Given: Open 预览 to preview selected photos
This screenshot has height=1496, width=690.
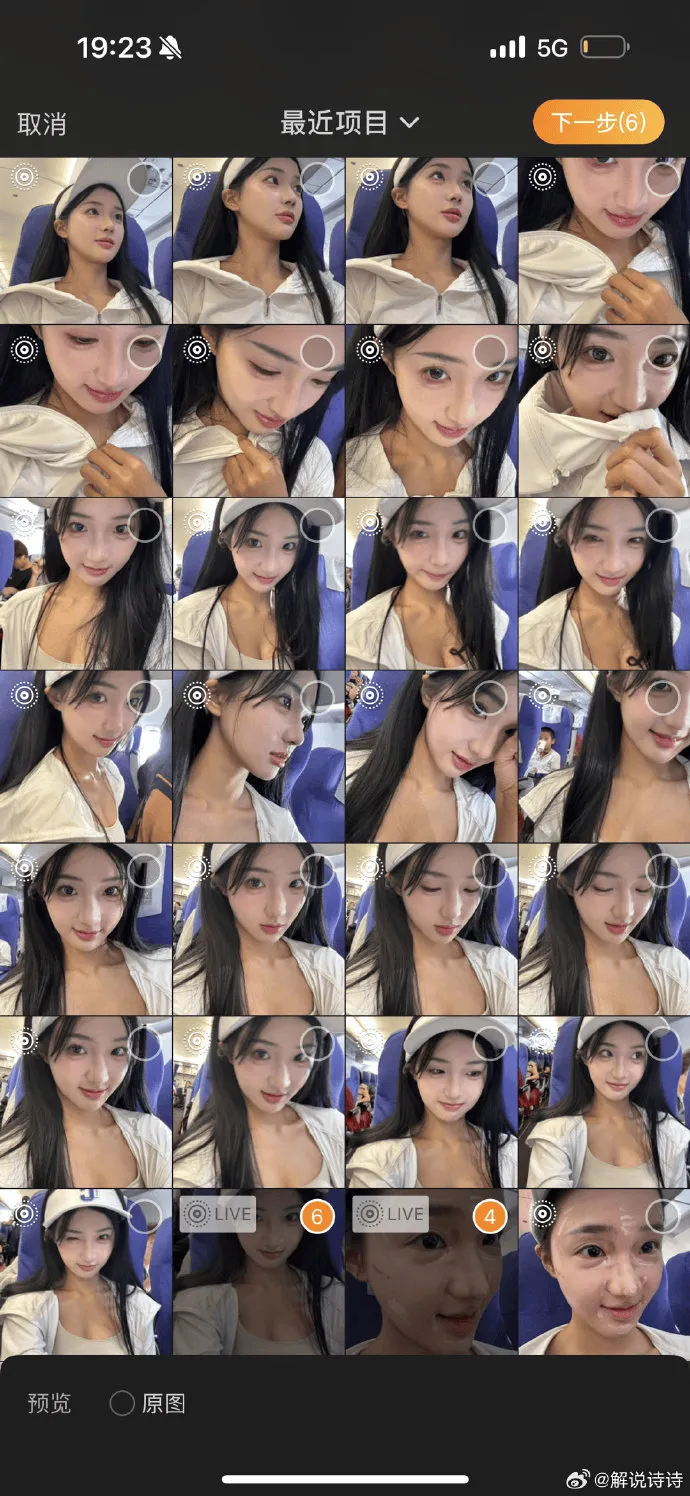Looking at the screenshot, I should point(50,1403).
